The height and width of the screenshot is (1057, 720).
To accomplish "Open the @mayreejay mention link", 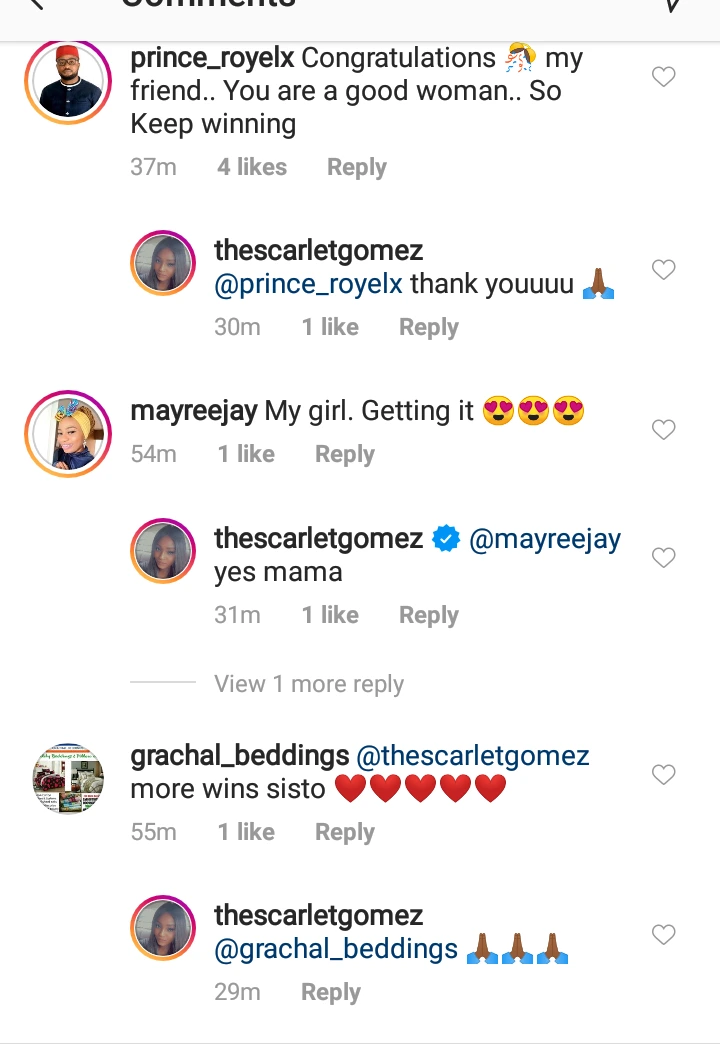I will (545, 539).
